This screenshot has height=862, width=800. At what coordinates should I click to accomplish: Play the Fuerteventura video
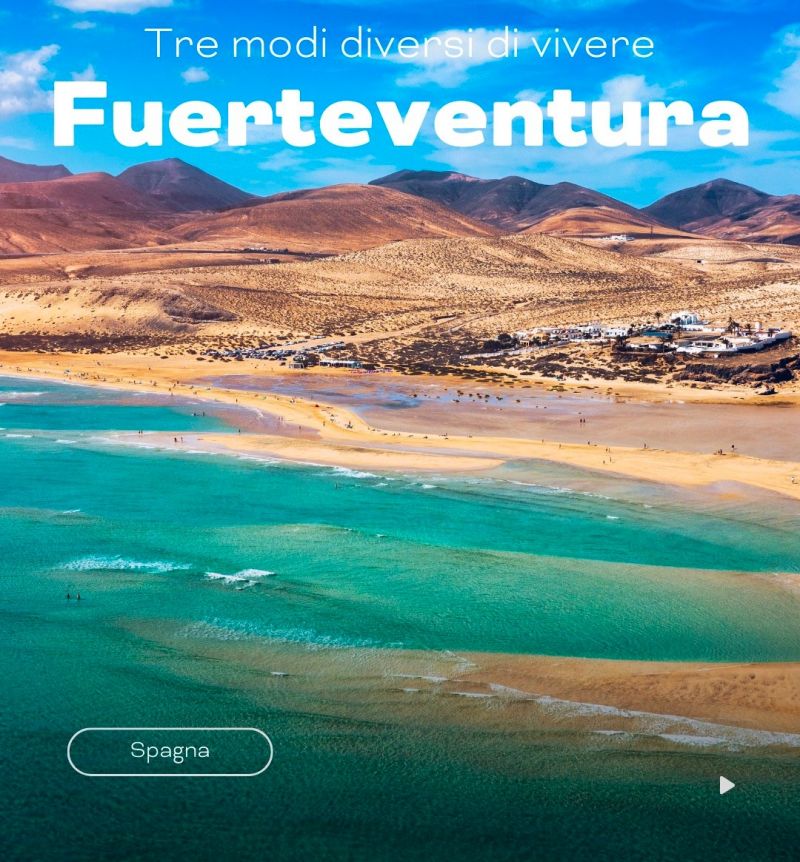coord(727,785)
